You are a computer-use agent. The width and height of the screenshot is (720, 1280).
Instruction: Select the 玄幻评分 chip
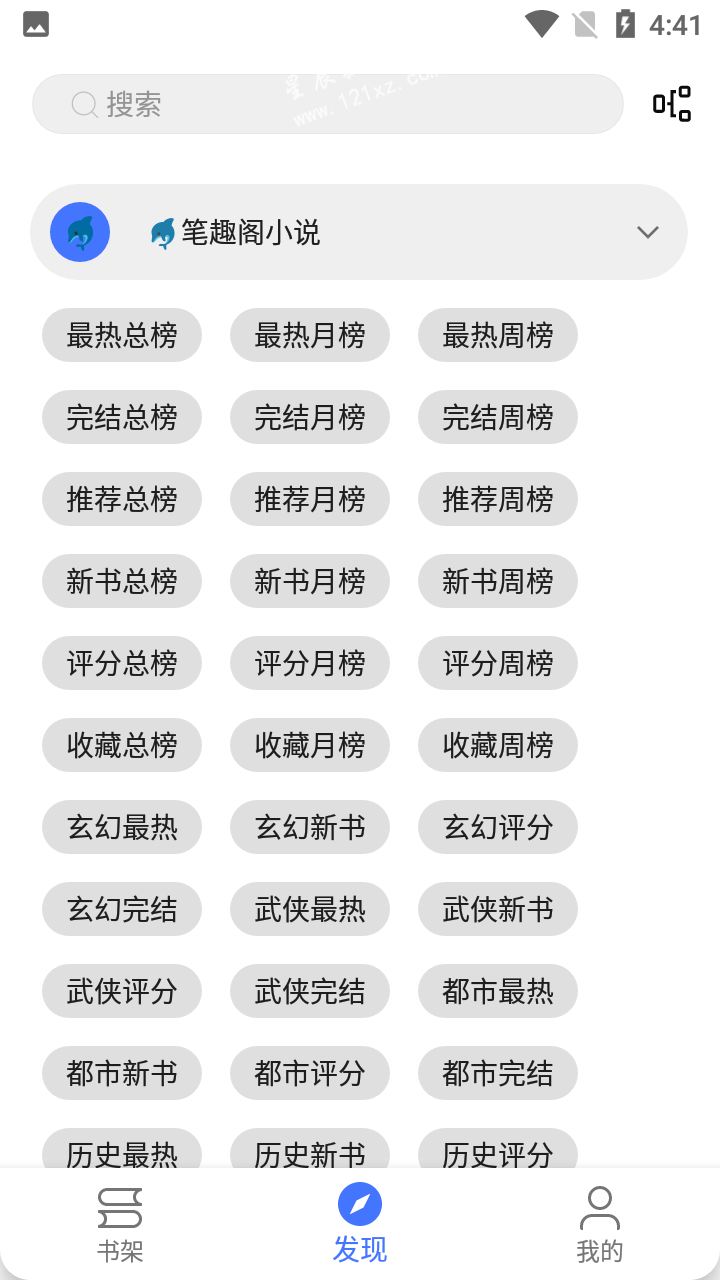click(x=498, y=827)
